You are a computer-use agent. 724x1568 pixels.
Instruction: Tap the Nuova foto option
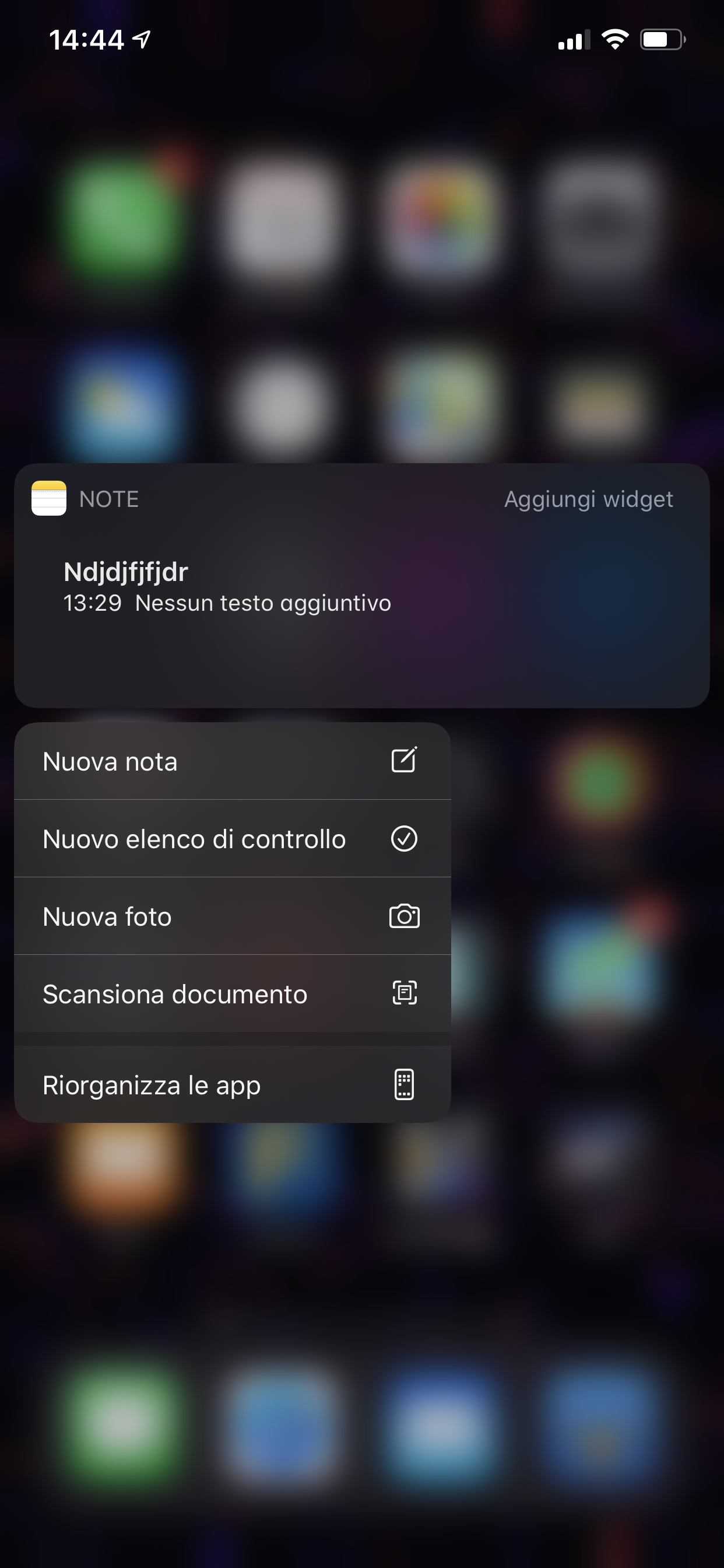(233, 916)
